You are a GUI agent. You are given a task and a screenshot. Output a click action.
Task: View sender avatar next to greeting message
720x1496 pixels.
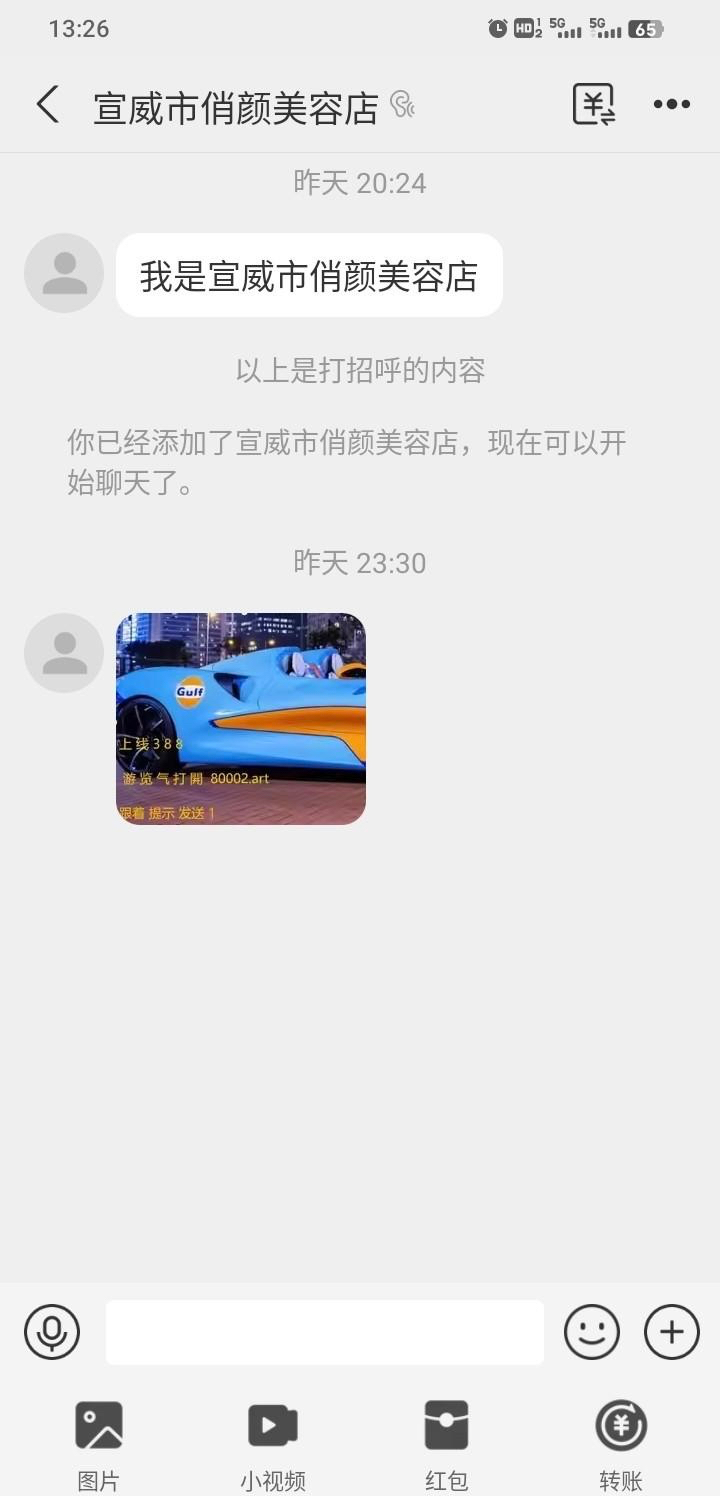pyautogui.click(x=64, y=273)
